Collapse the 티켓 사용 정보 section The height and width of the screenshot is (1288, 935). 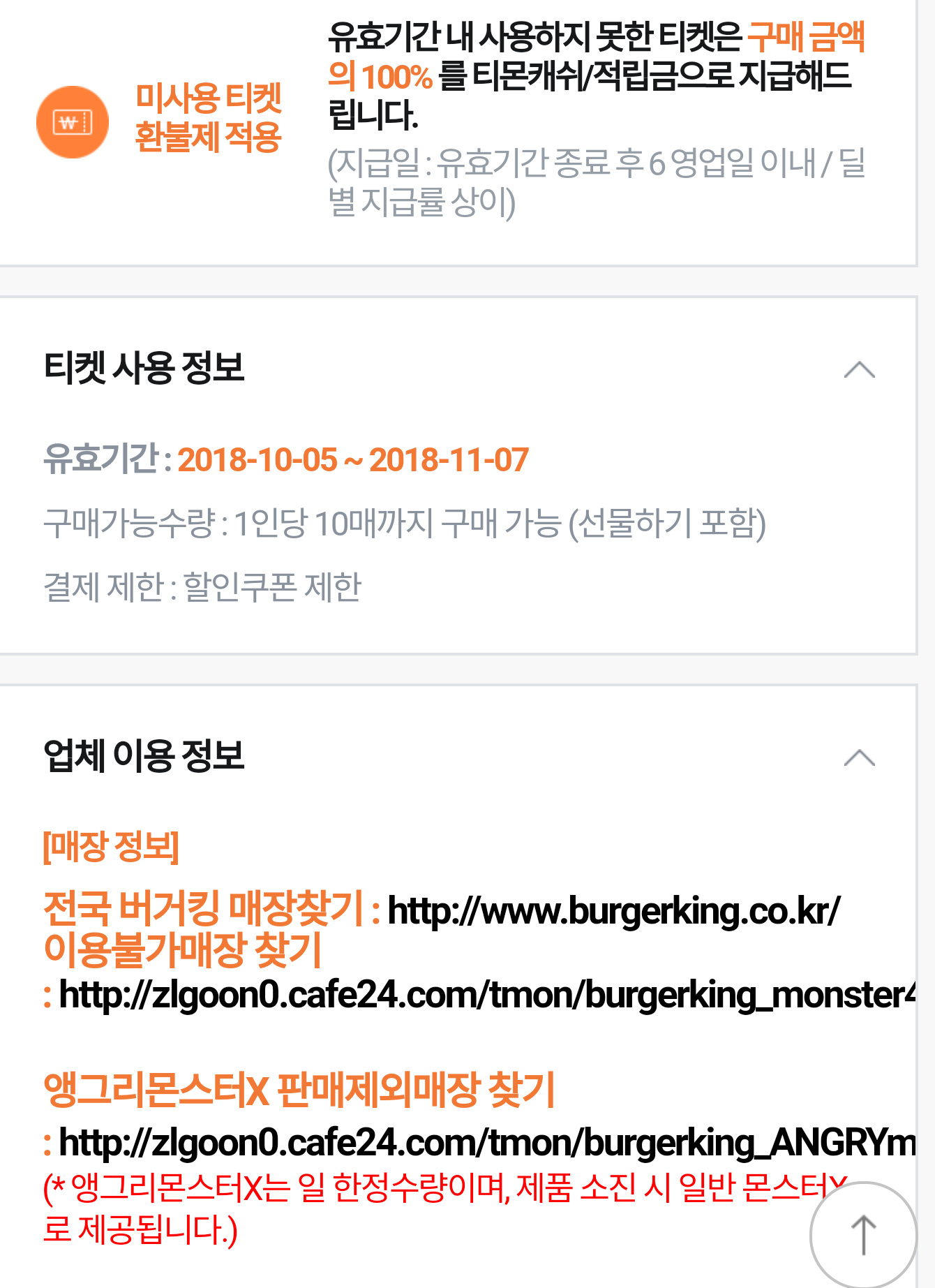coord(859,369)
